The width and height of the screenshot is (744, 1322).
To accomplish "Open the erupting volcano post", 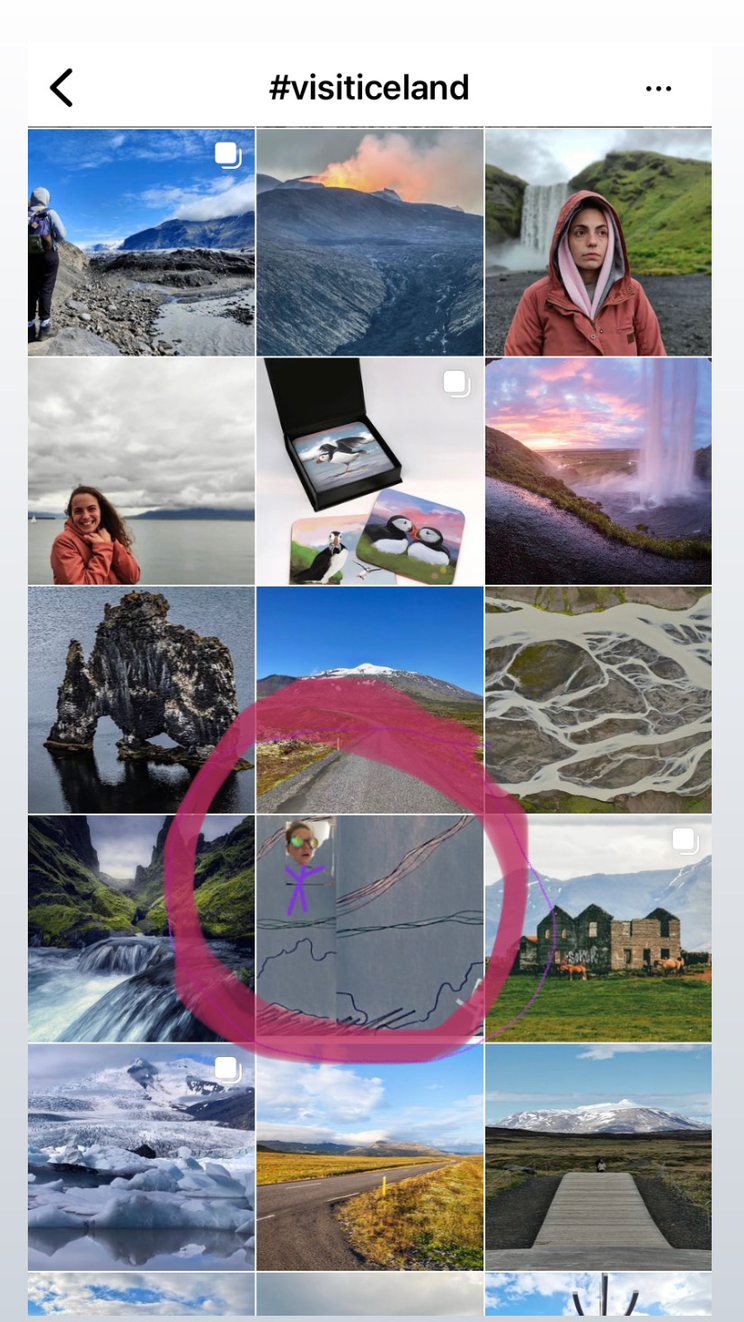I will 369,242.
